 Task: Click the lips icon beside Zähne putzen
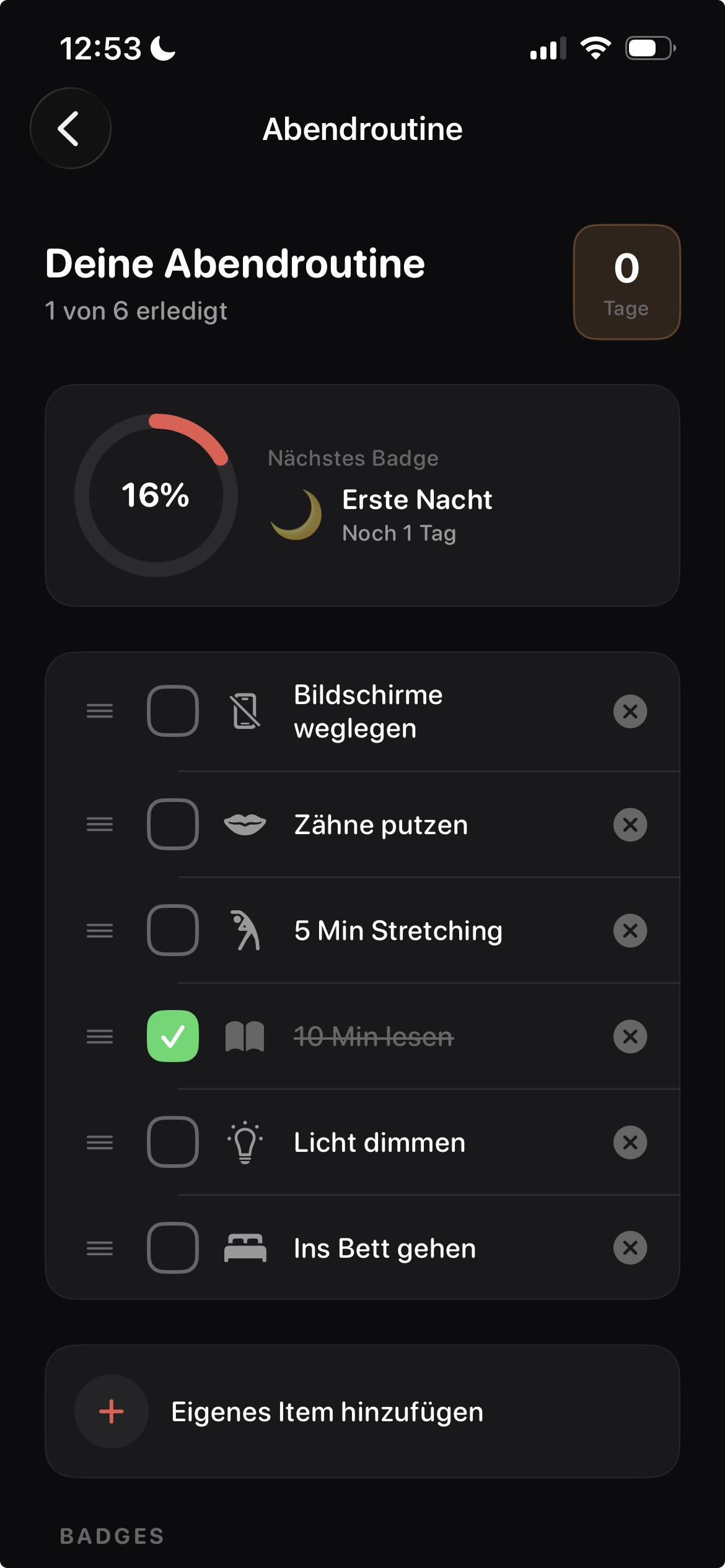[245, 824]
